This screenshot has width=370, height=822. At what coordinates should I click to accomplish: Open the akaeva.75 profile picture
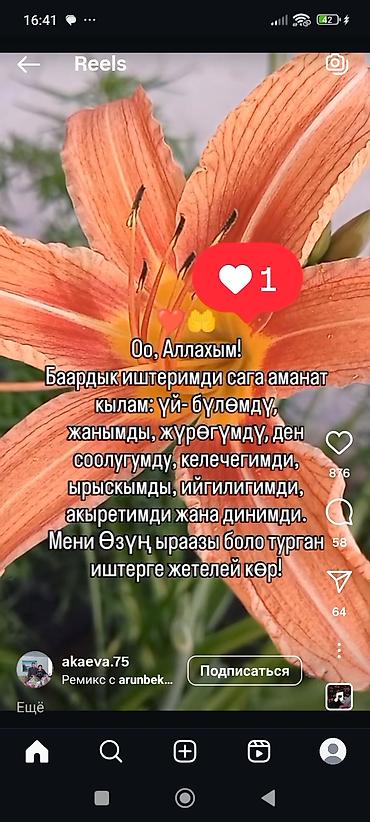[35, 669]
